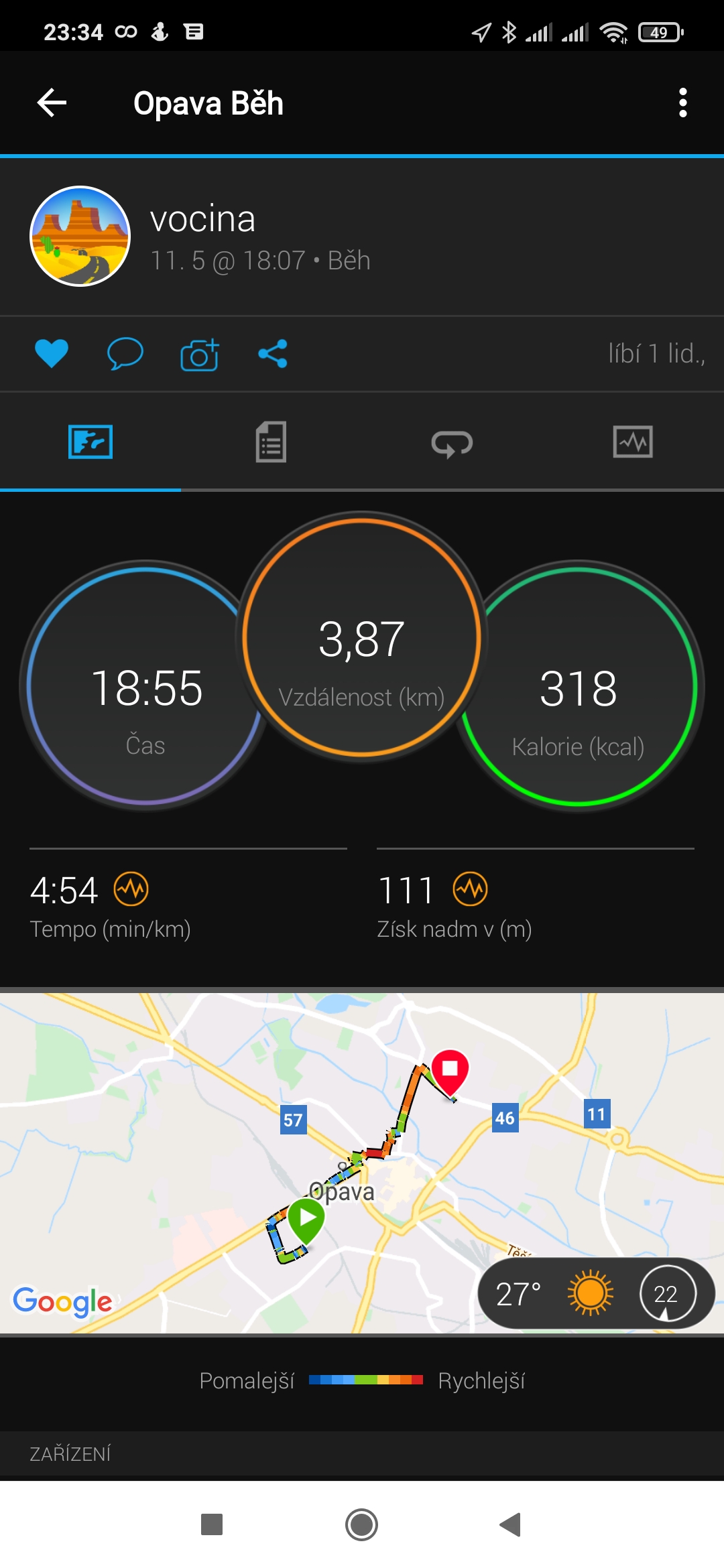Open the three-dot overflow menu
The image size is (724, 1568).
[682, 103]
